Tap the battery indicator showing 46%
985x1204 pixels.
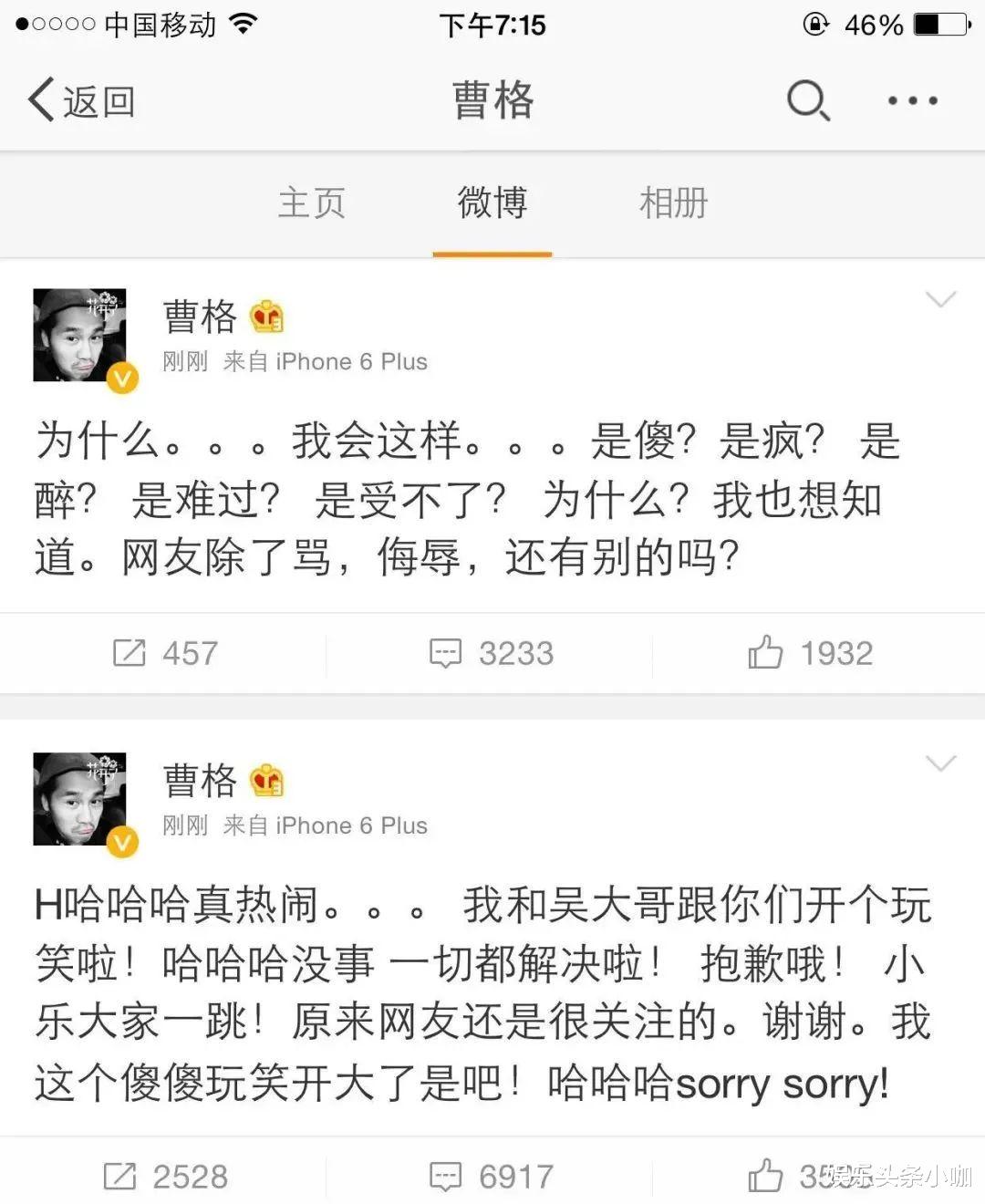(x=939, y=25)
